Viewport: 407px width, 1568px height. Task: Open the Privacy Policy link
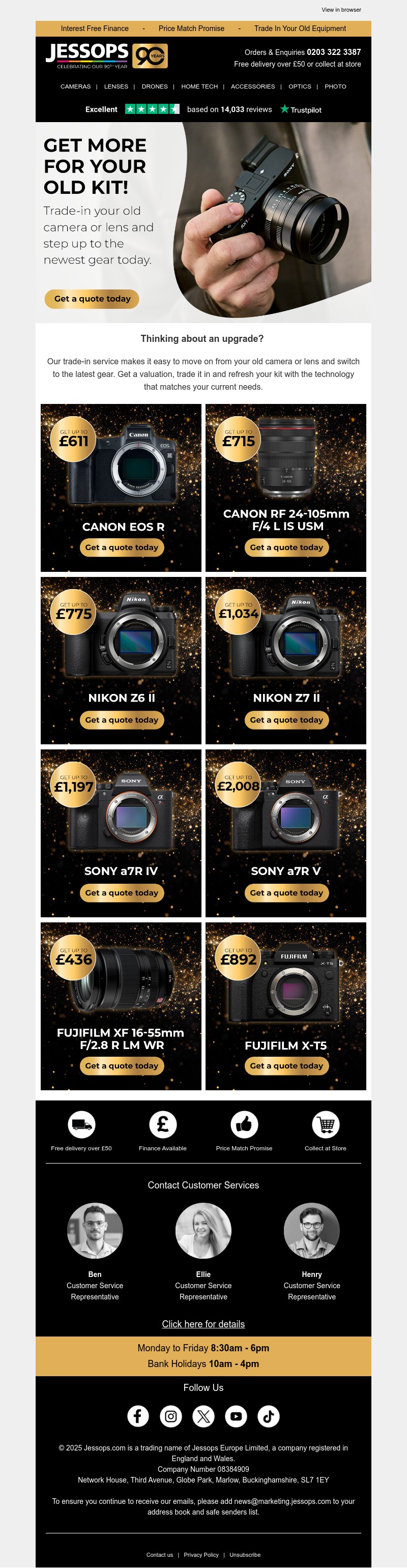(x=201, y=1555)
